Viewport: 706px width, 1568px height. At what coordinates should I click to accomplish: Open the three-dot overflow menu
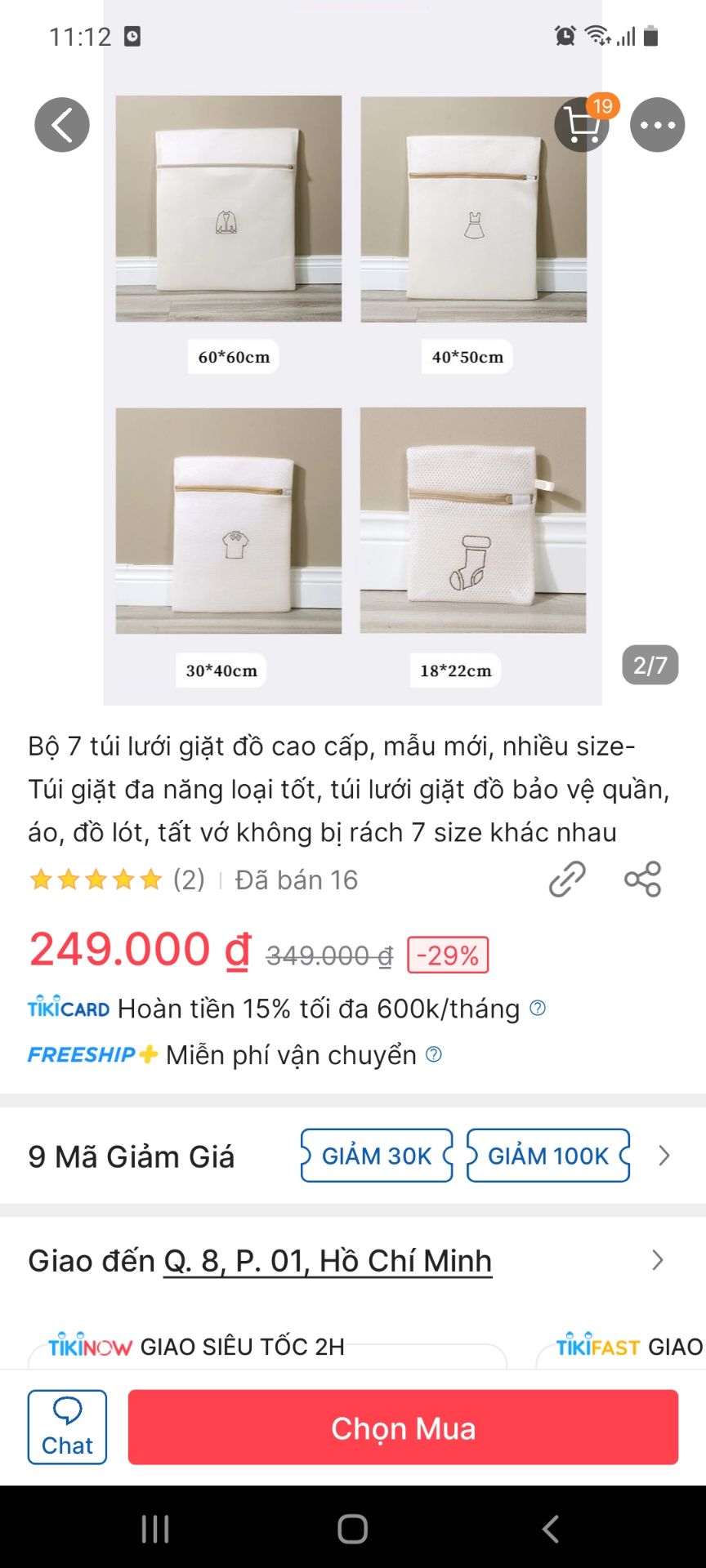[657, 125]
